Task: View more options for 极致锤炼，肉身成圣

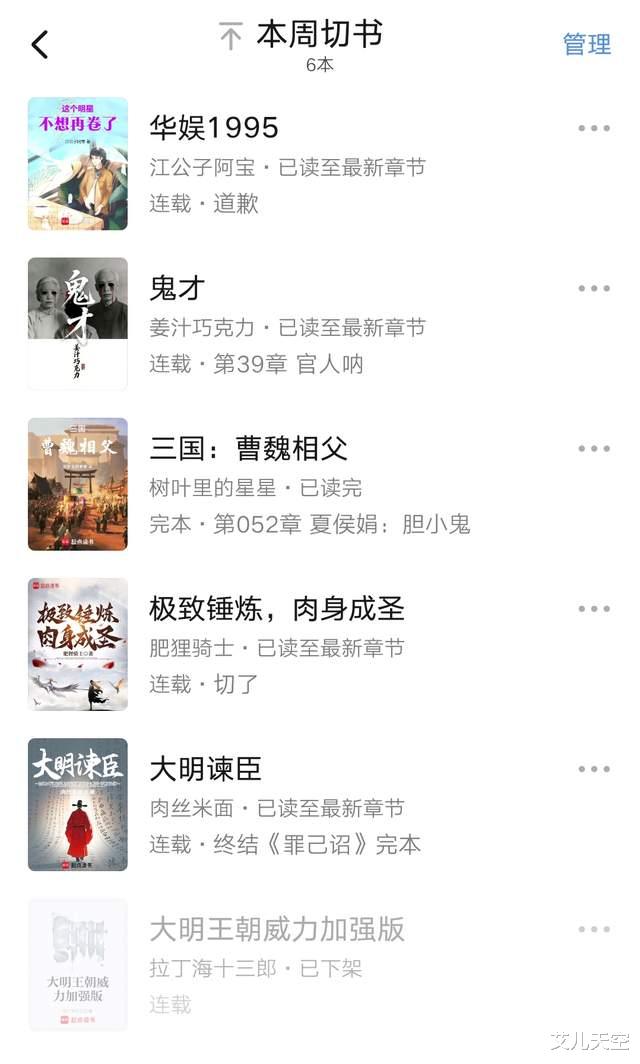Action: [x=593, y=609]
